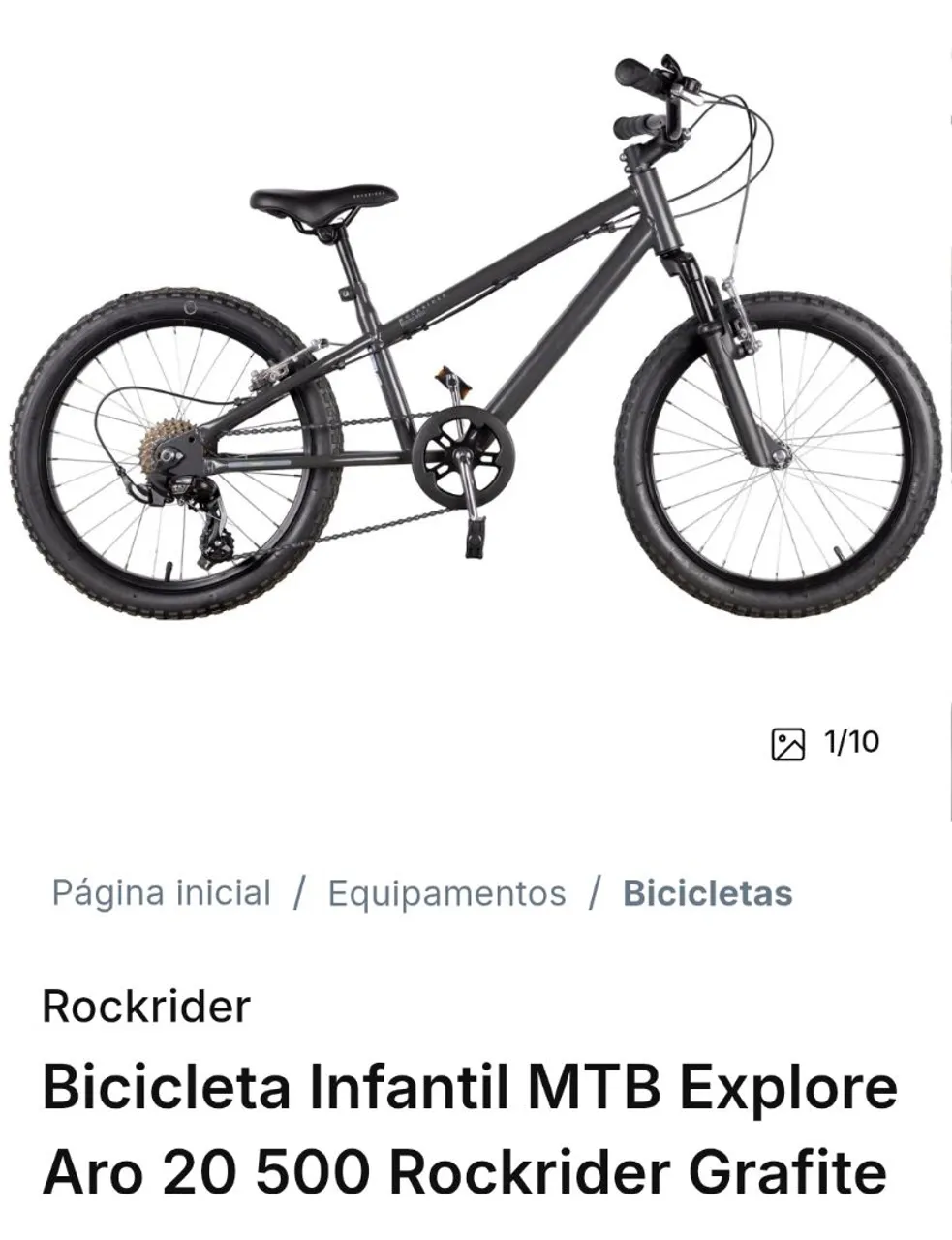Open the 1/10 image gallery counter
Viewport: 952px width, 1240px height.
point(825,743)
